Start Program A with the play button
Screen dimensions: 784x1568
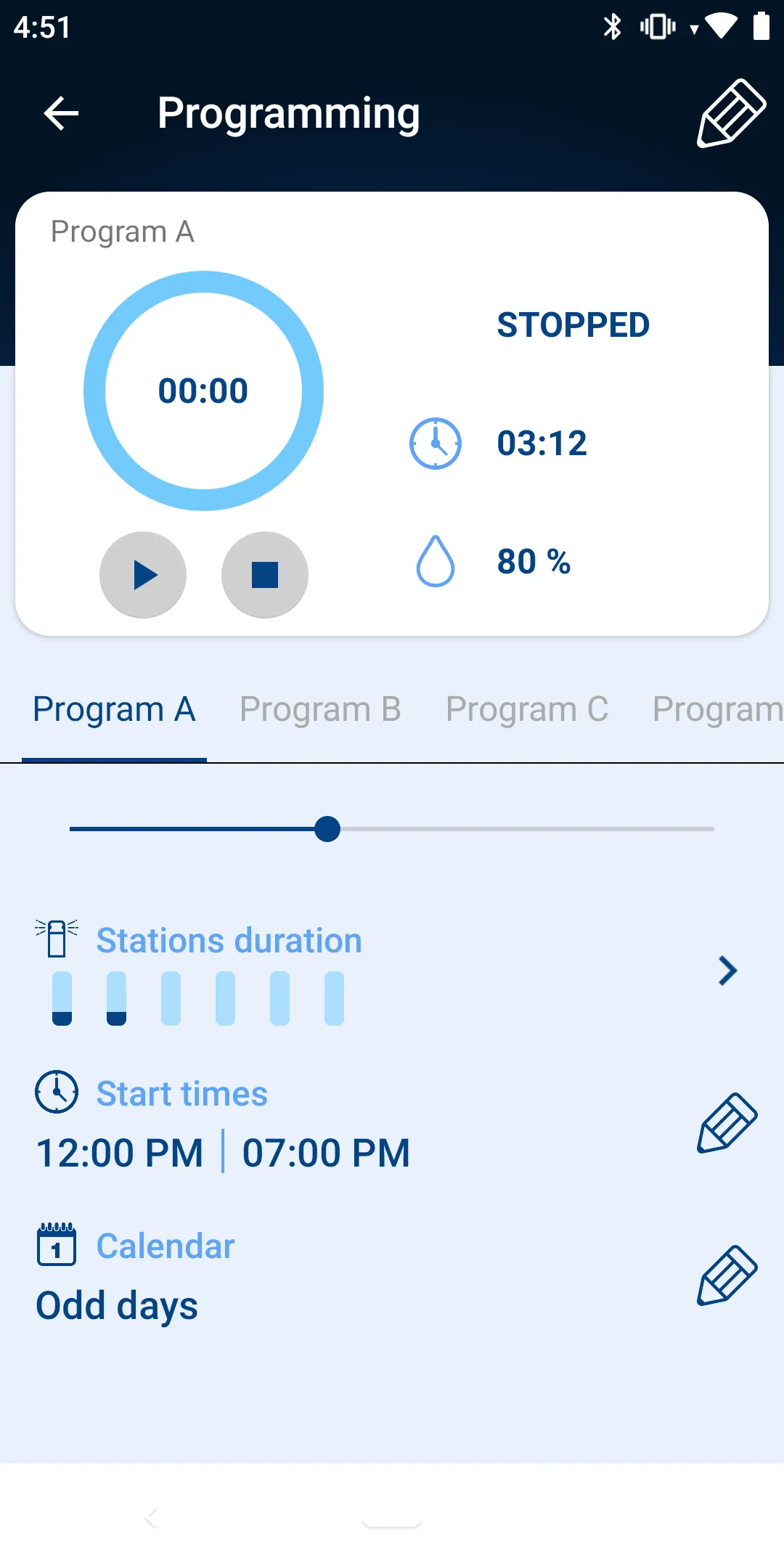tap(142, 574)
